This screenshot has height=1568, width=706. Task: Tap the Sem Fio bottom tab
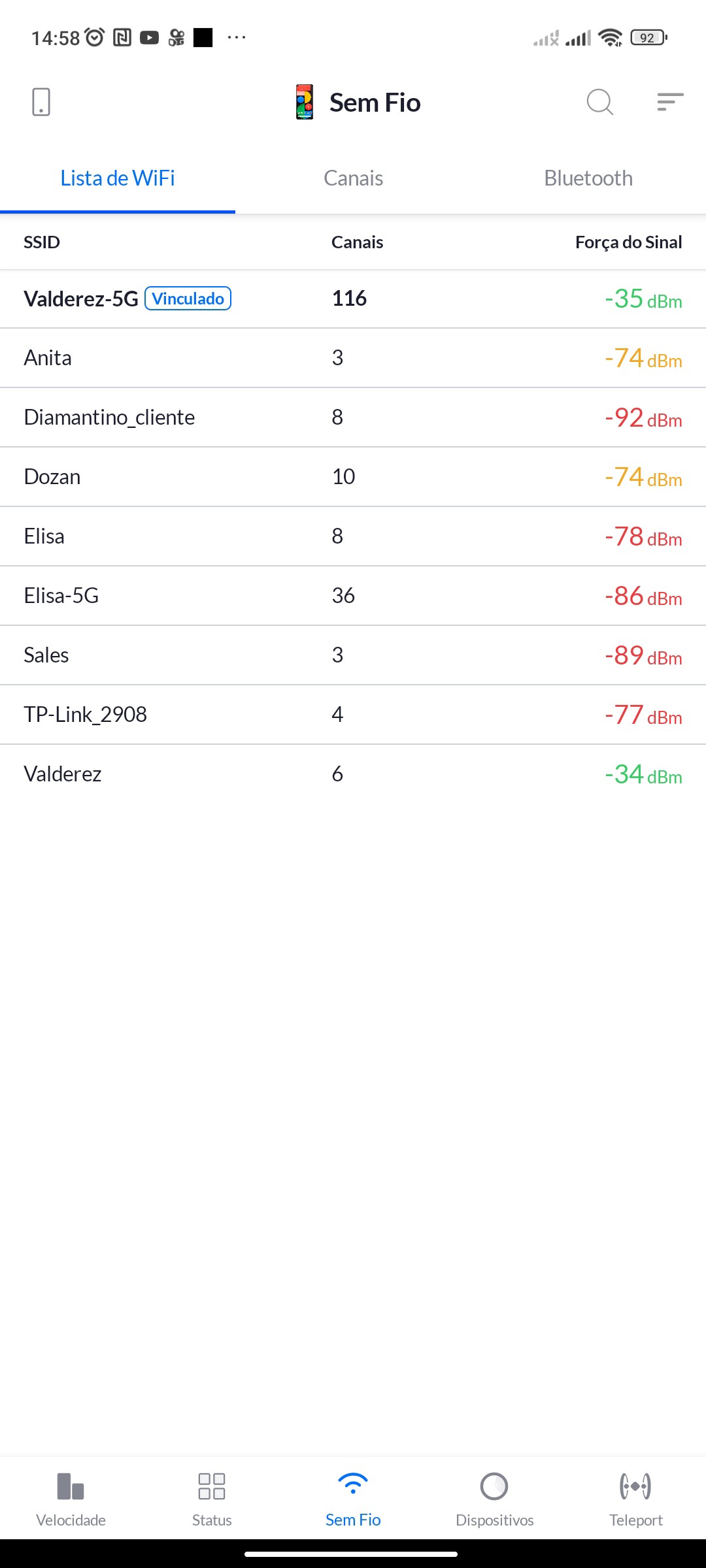pos(353,1499)
